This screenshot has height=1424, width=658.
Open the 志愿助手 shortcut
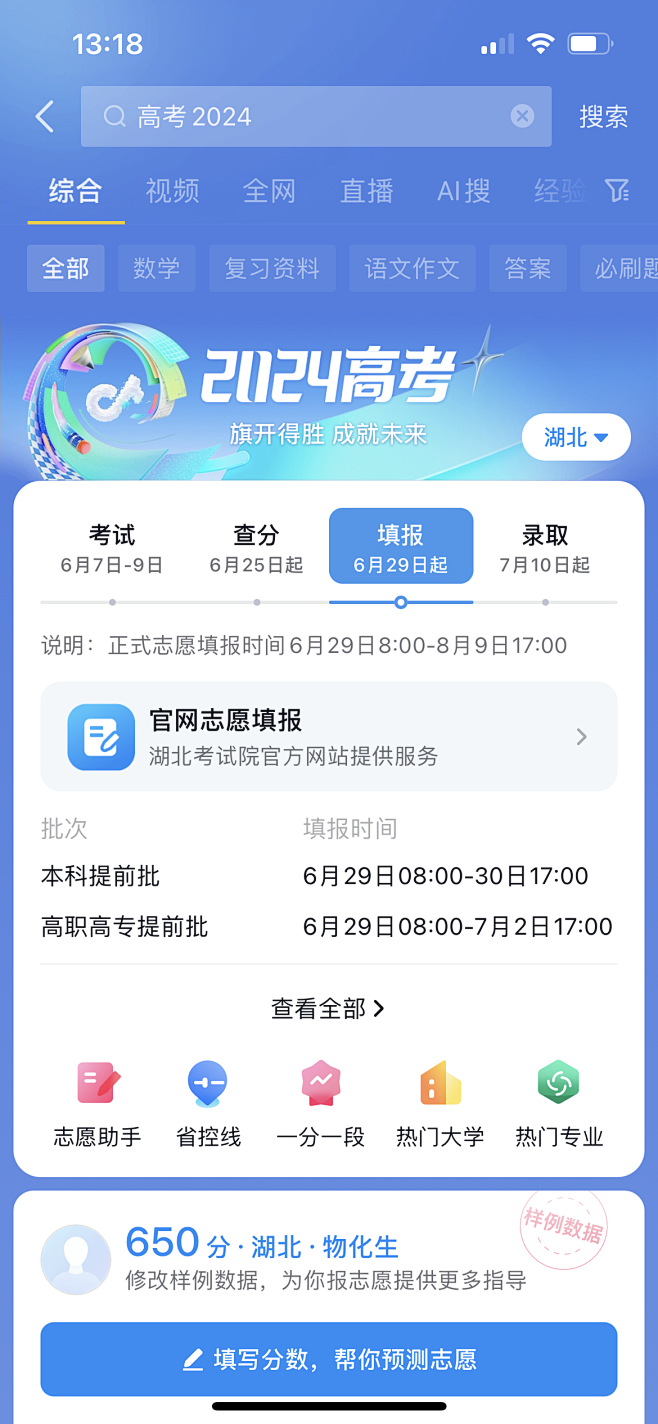coord(97,1104)
